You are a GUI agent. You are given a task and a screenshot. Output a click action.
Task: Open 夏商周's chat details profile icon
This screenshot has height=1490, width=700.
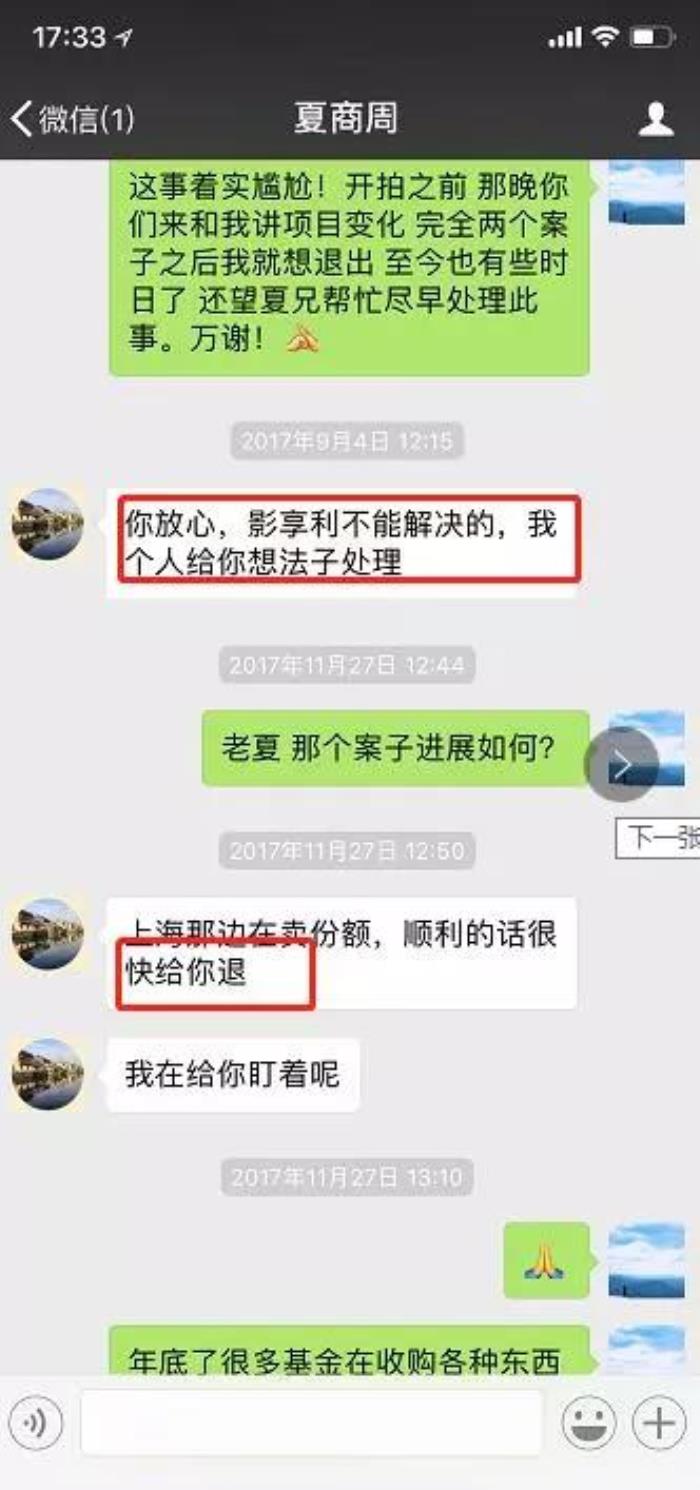pos(656,120)
